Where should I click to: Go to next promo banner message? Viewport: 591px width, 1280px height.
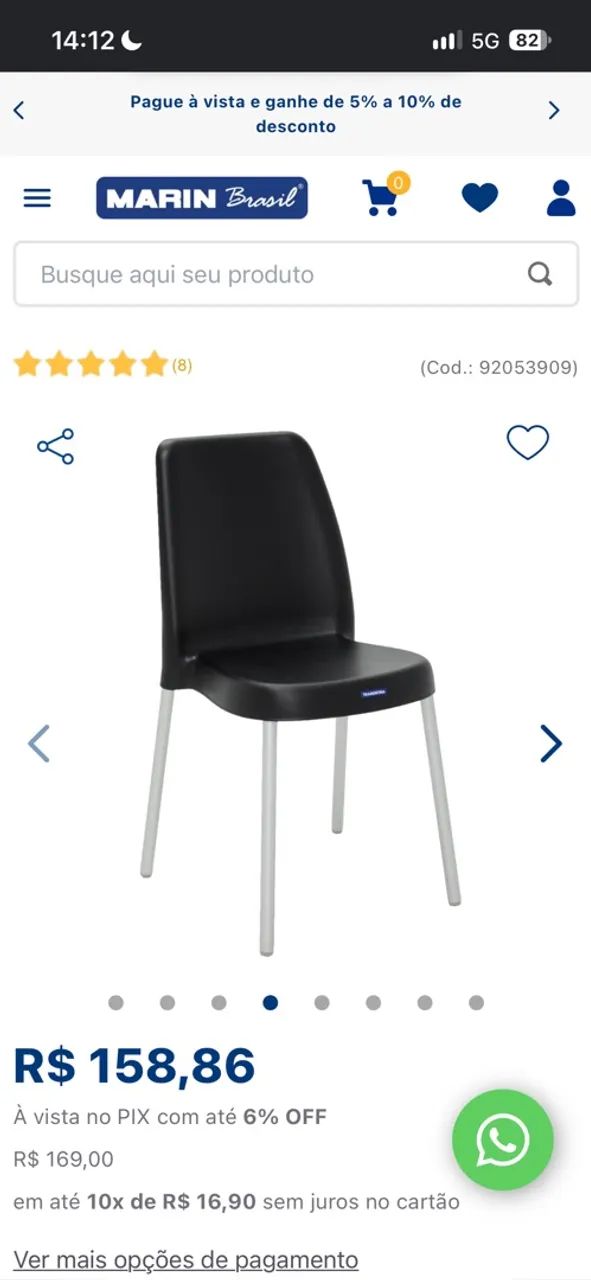pyautogui.click(x=554, y=111)
